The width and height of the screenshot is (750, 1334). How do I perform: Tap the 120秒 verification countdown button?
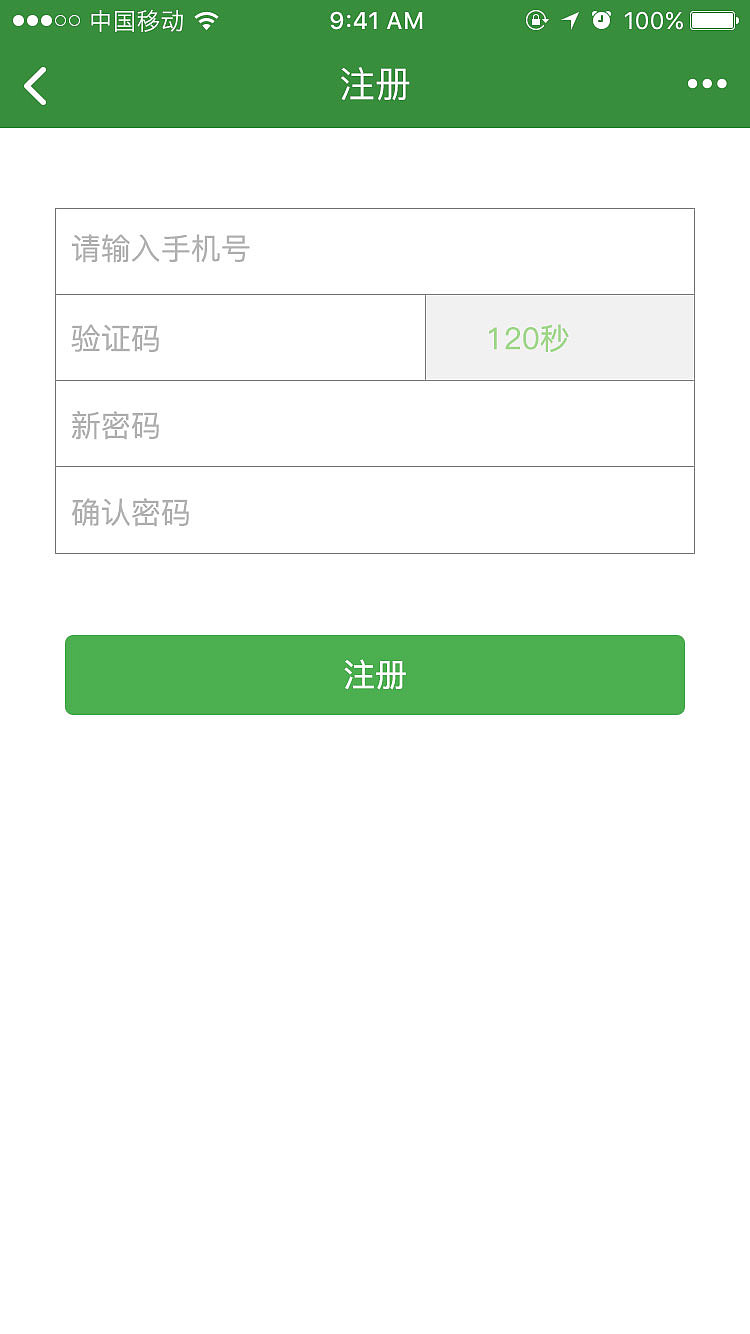tap(560, 338)
